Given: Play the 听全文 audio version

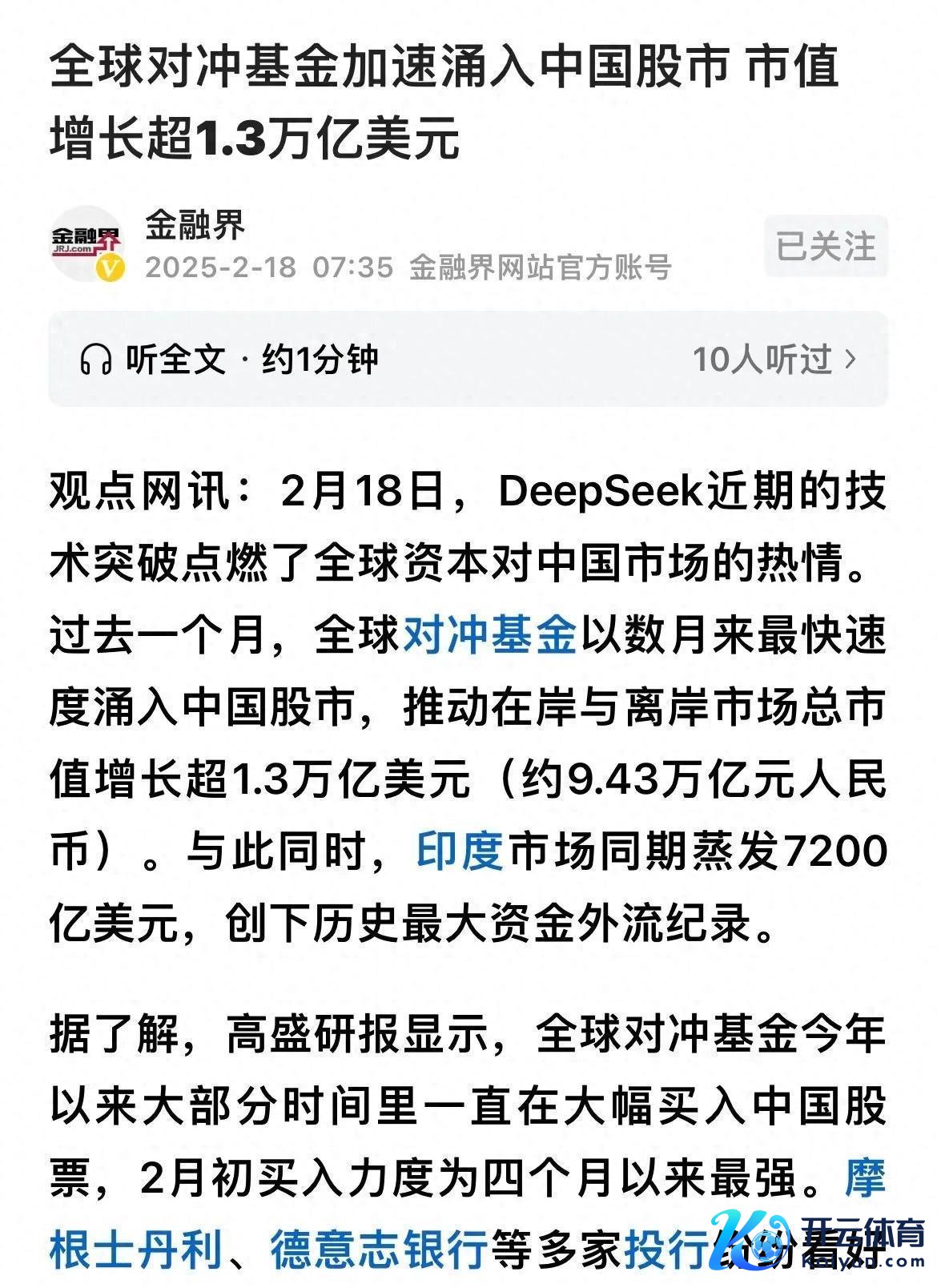Looking at the screenshot, I should [x=228, y=360].
